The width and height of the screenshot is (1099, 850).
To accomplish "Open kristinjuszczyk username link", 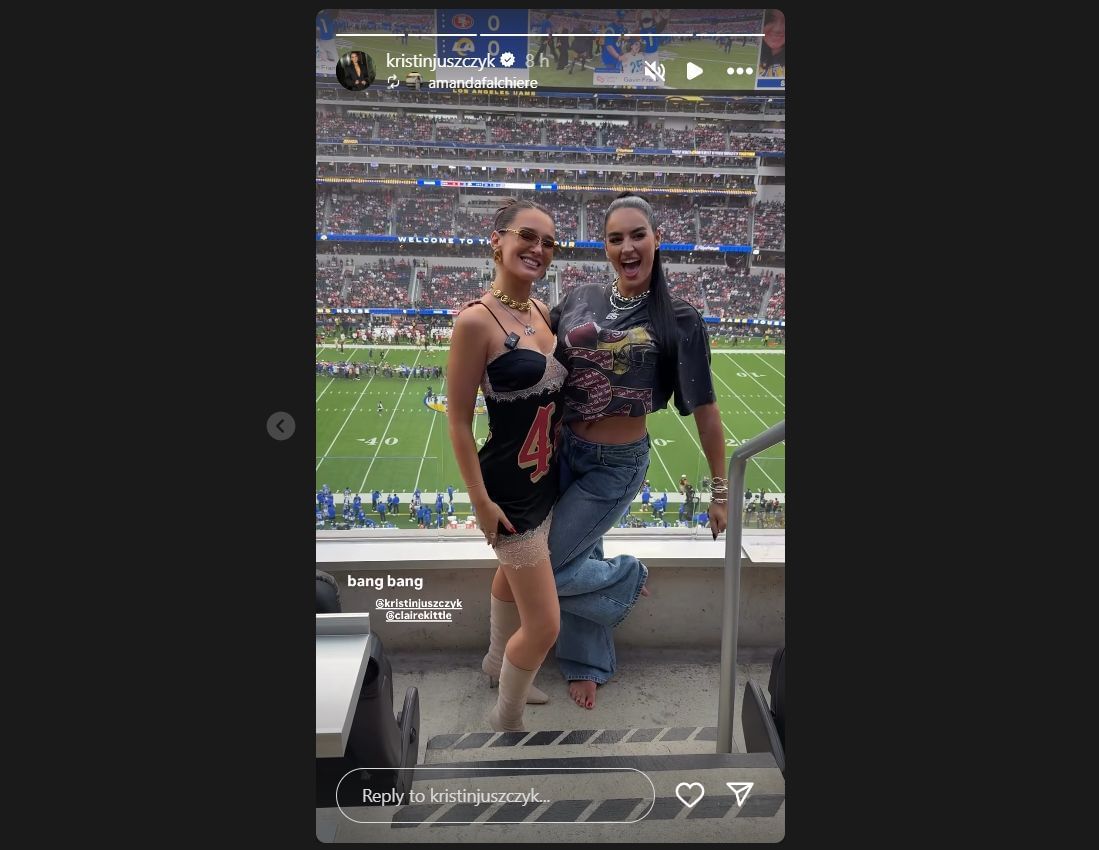I will click(441, 60).
